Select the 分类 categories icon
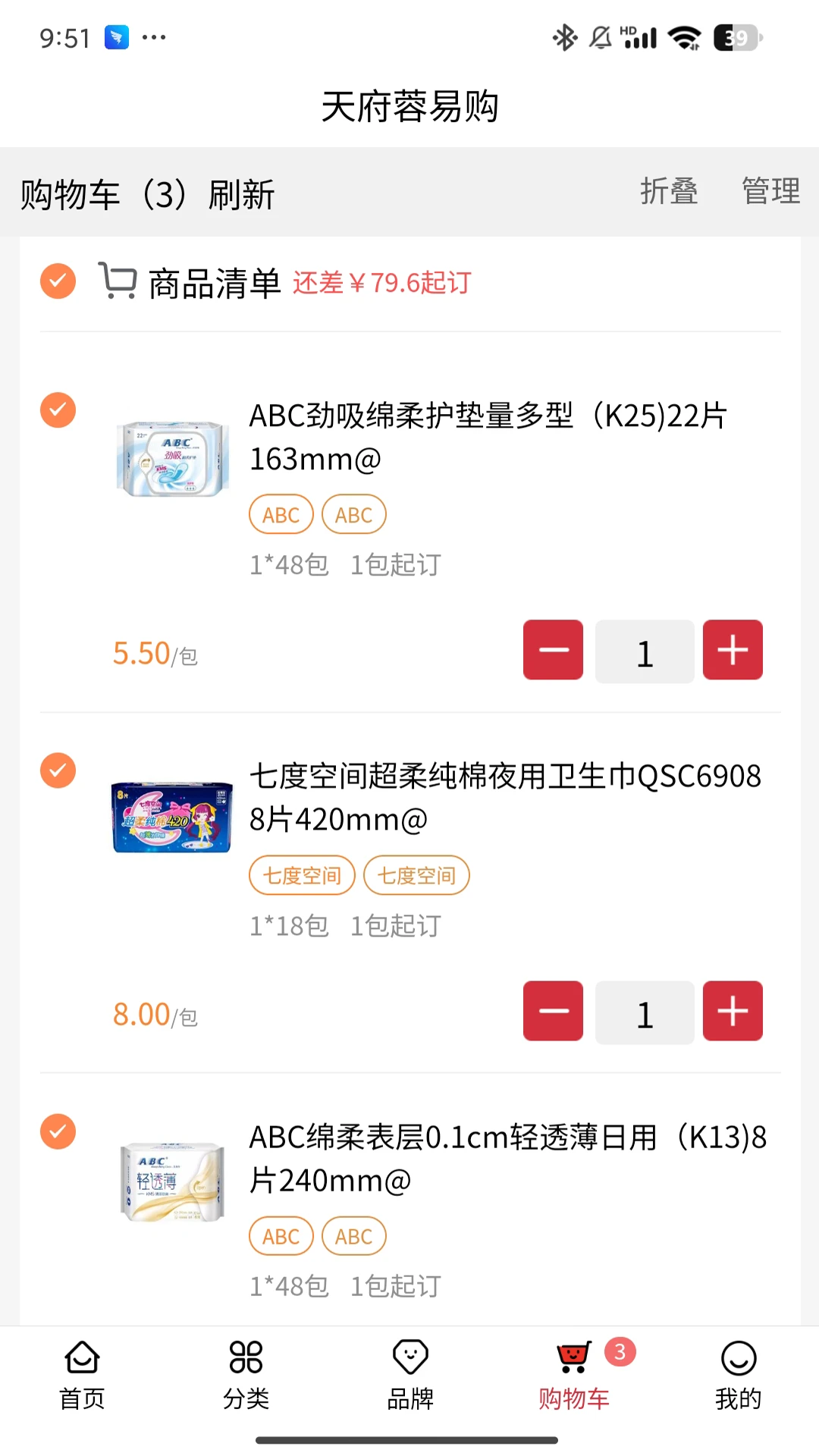This screenshot has width=819, height=1456. pyautogui.click(x=245, y=1357)
